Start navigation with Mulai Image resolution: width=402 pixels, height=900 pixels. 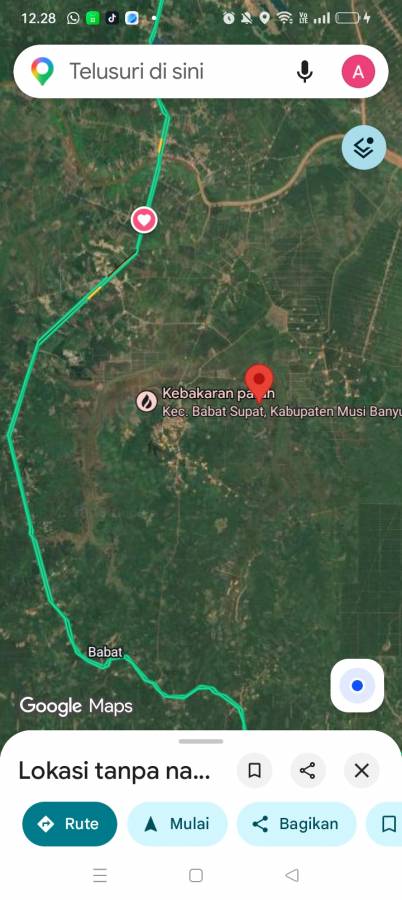[177, 824]
